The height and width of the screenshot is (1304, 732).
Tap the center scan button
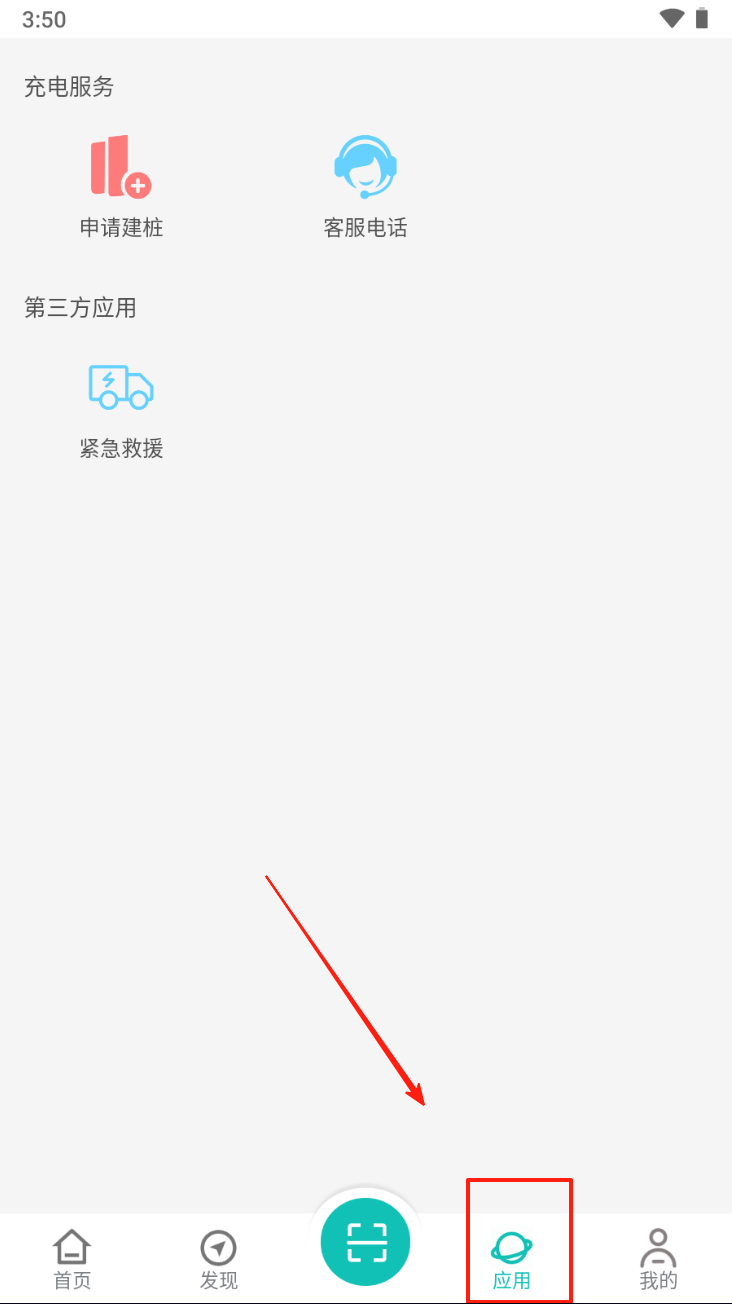coord(365,1242)
